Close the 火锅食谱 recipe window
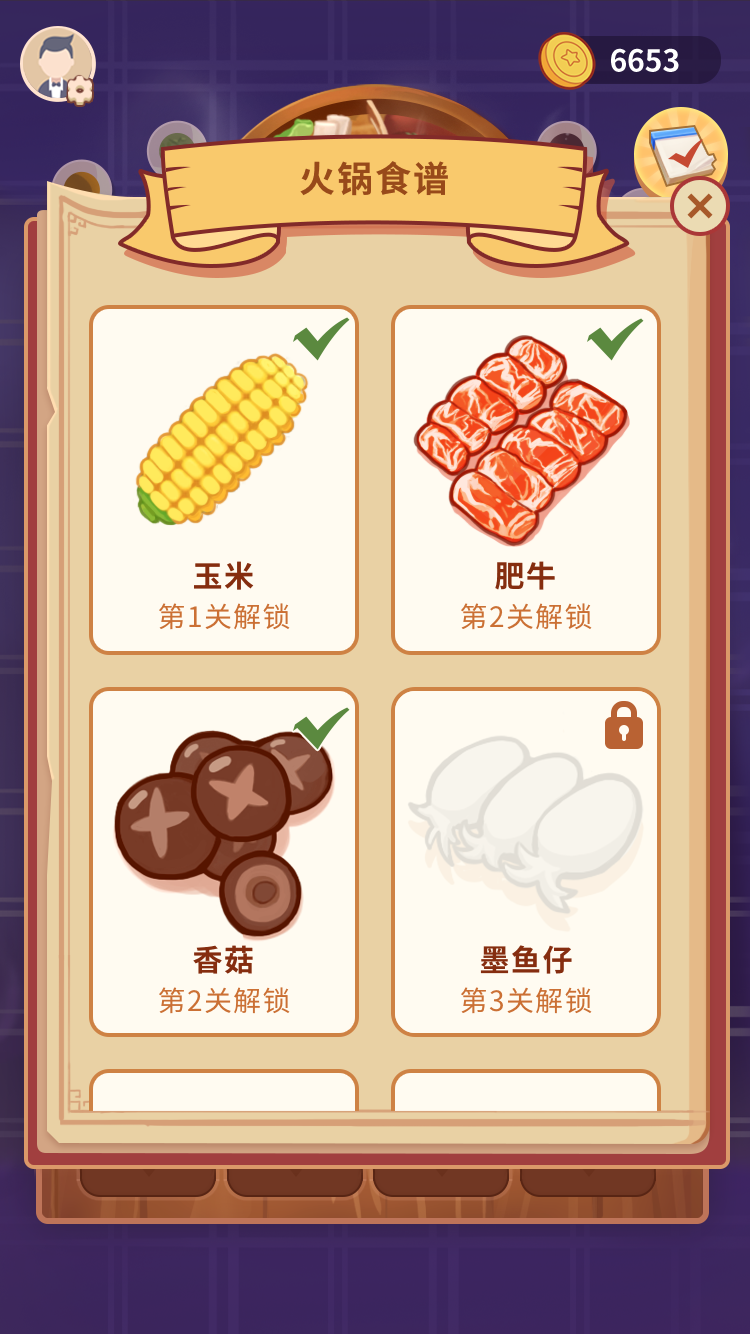This screenshot has height=1334, width=750. point(700,207)
